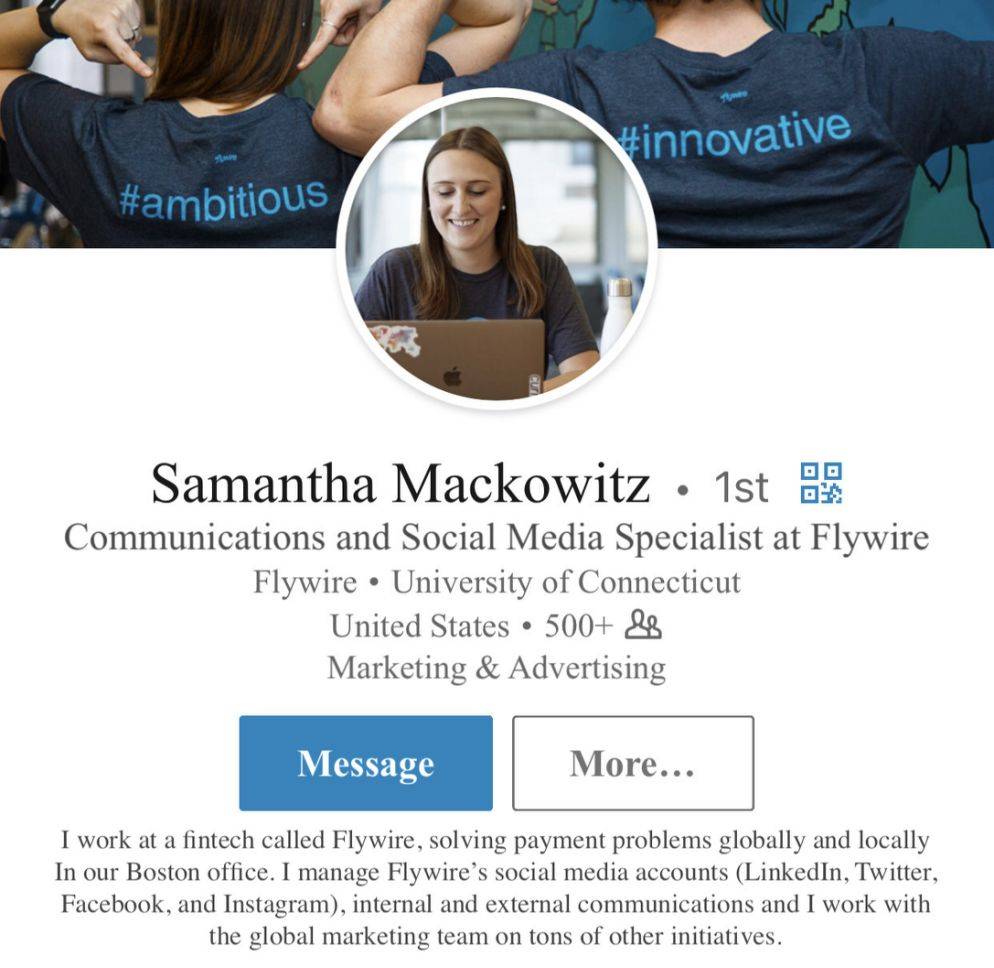Open the 500+ connections link
This screenshot has width=994, height=968.
tap(602, 626)
